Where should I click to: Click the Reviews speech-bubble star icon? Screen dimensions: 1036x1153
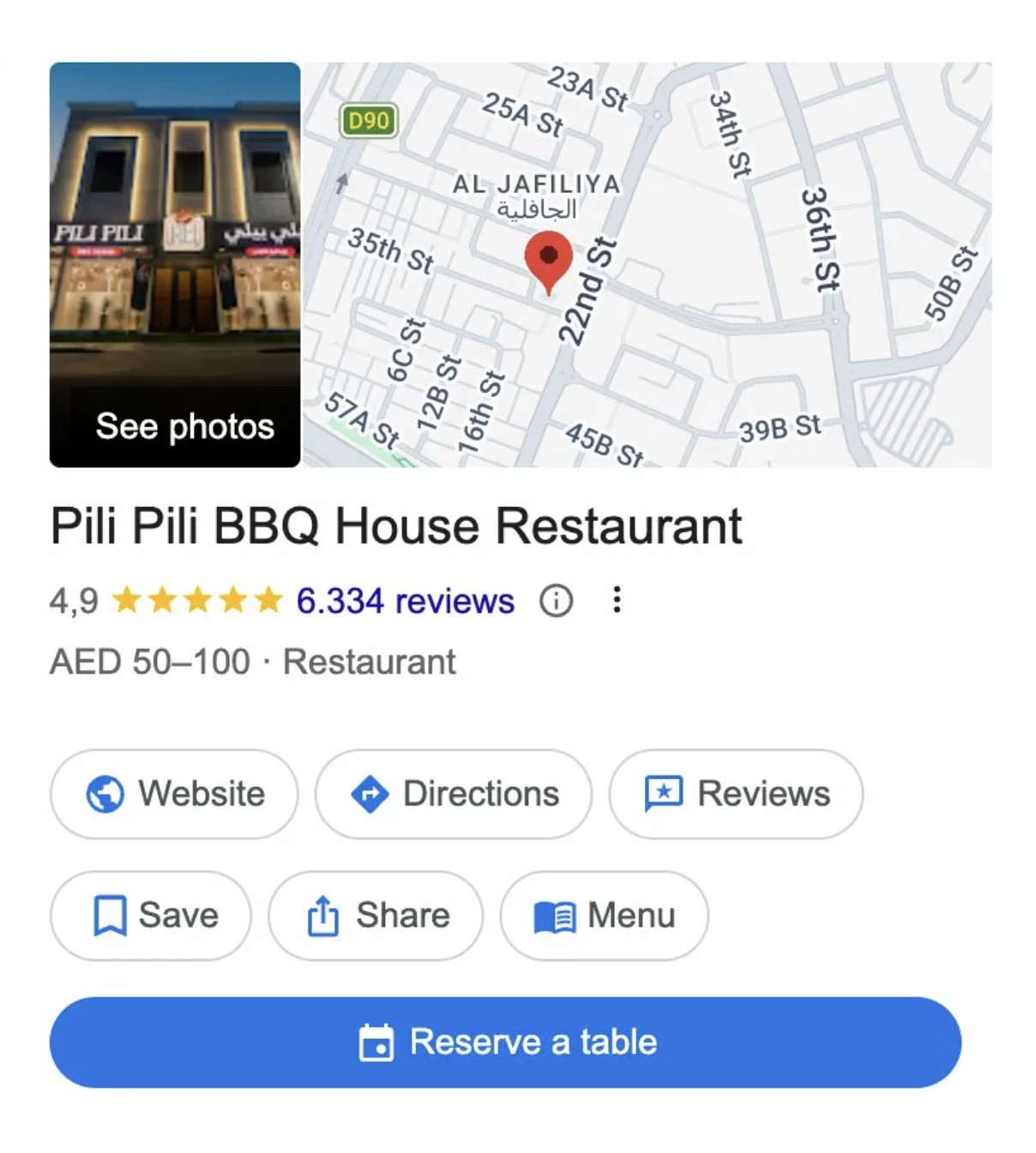pos(665,794)
